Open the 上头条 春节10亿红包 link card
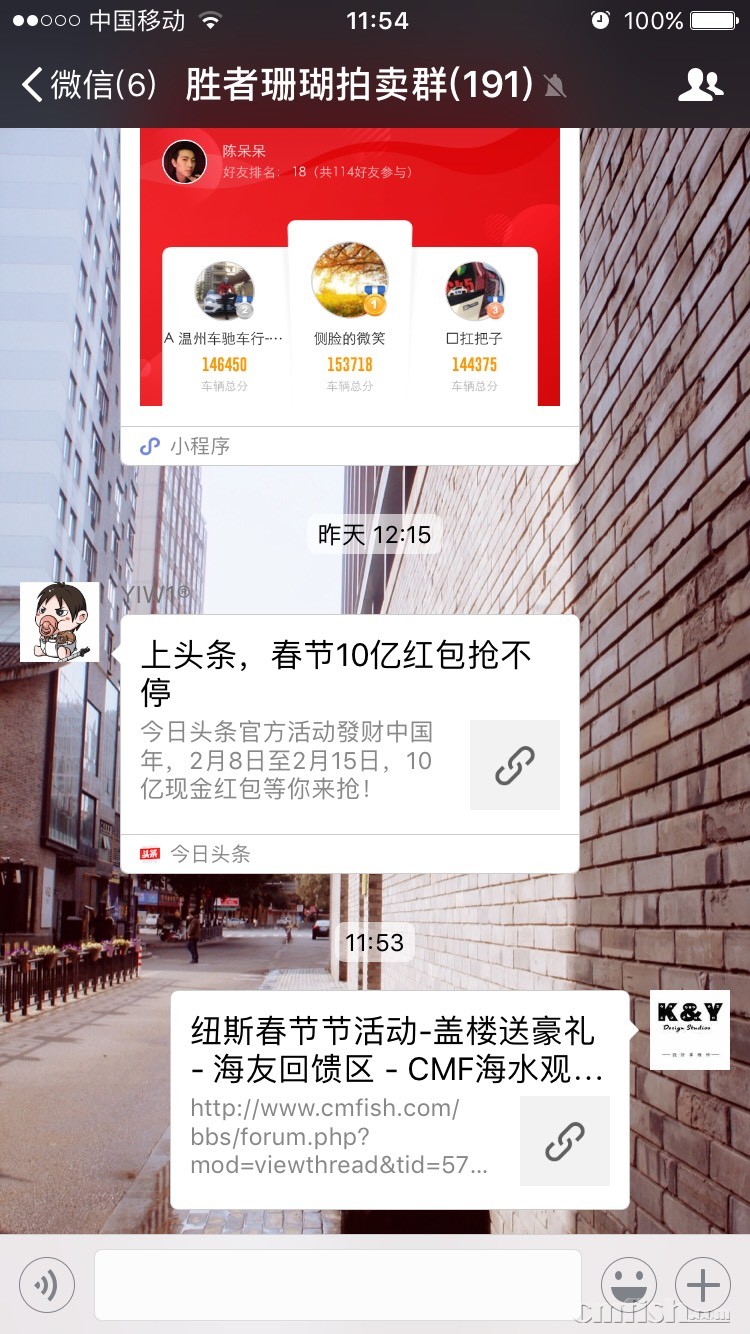The width and height of the screenshot is (750, 1334). [349, 740]
